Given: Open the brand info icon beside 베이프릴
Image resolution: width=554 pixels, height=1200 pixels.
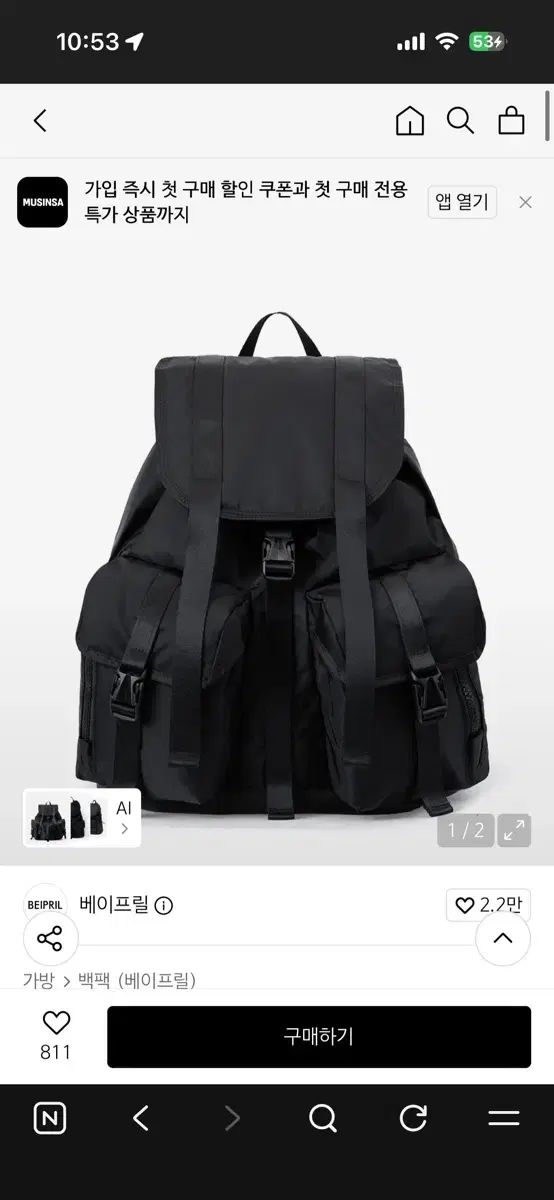Looking at the screenshot, I should 164,906.
